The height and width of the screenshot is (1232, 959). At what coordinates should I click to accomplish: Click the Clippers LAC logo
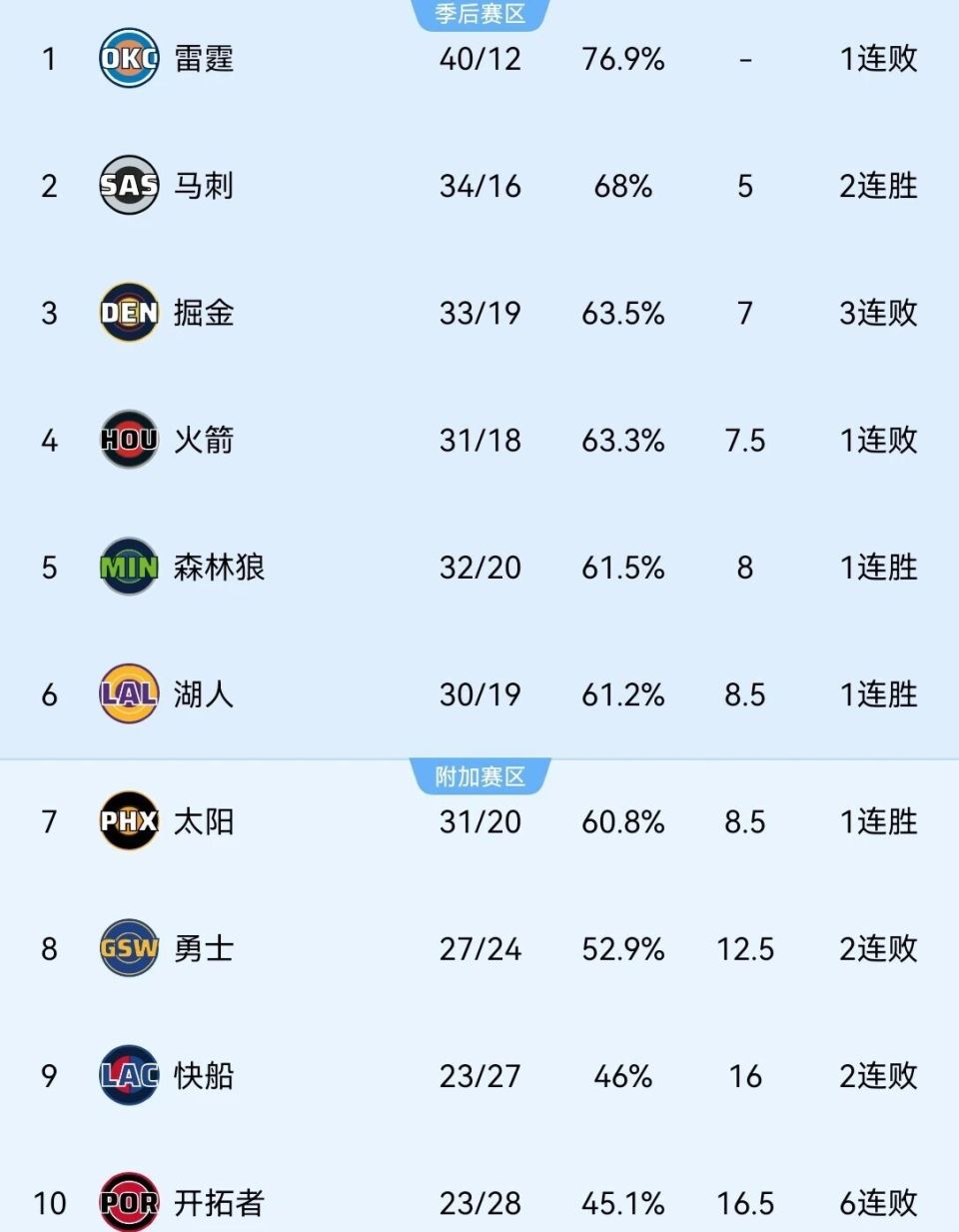tap(129, 1077)
